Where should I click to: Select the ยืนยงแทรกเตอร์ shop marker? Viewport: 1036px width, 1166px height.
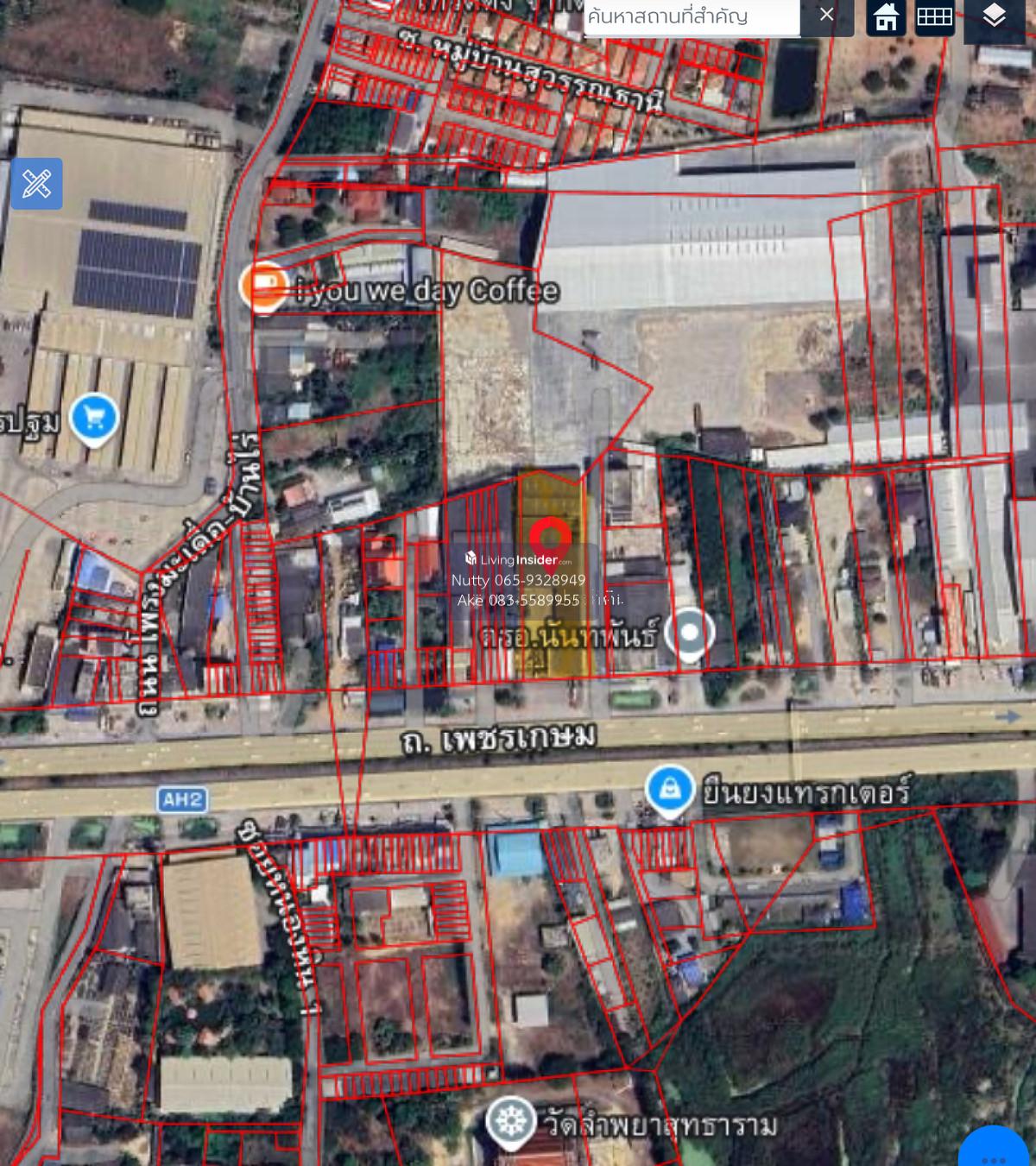670,789
